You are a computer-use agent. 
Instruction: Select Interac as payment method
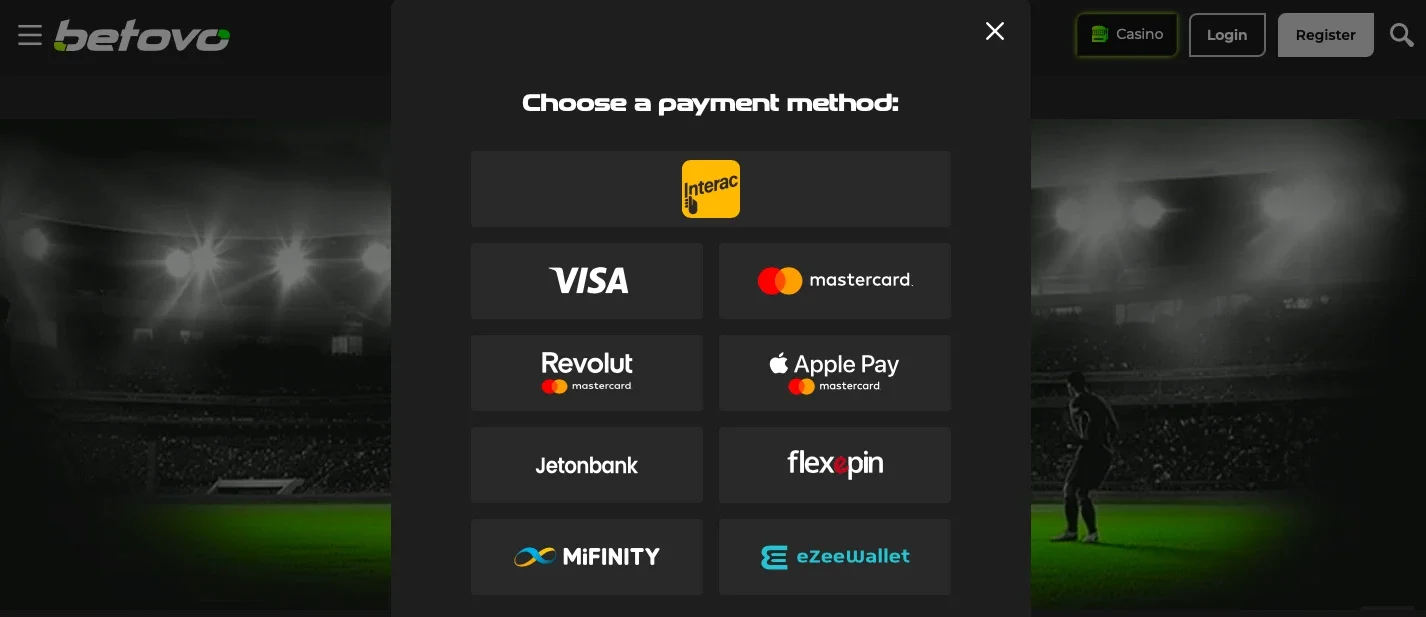click(x=710, y=189)
